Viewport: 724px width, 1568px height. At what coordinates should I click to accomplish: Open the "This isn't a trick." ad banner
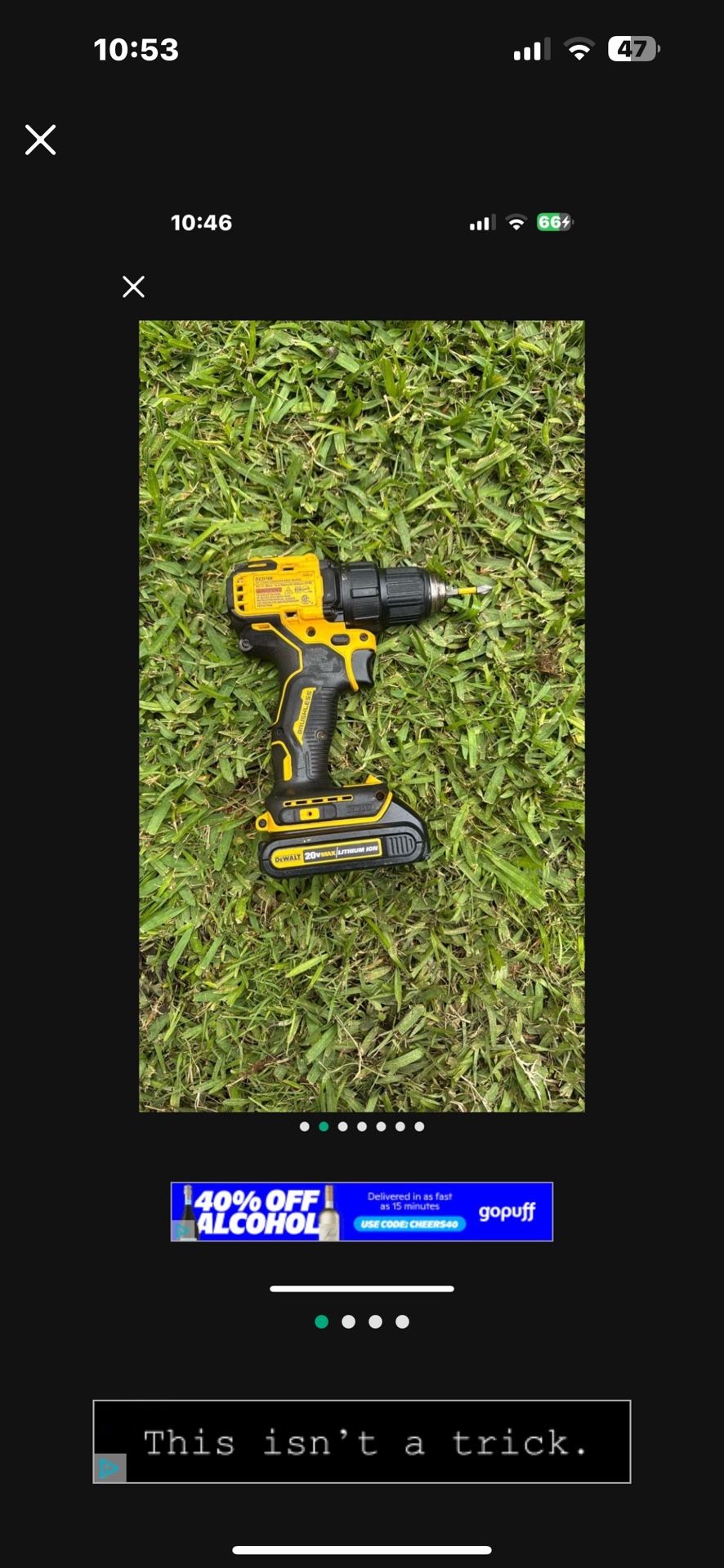pos(363,1442)
